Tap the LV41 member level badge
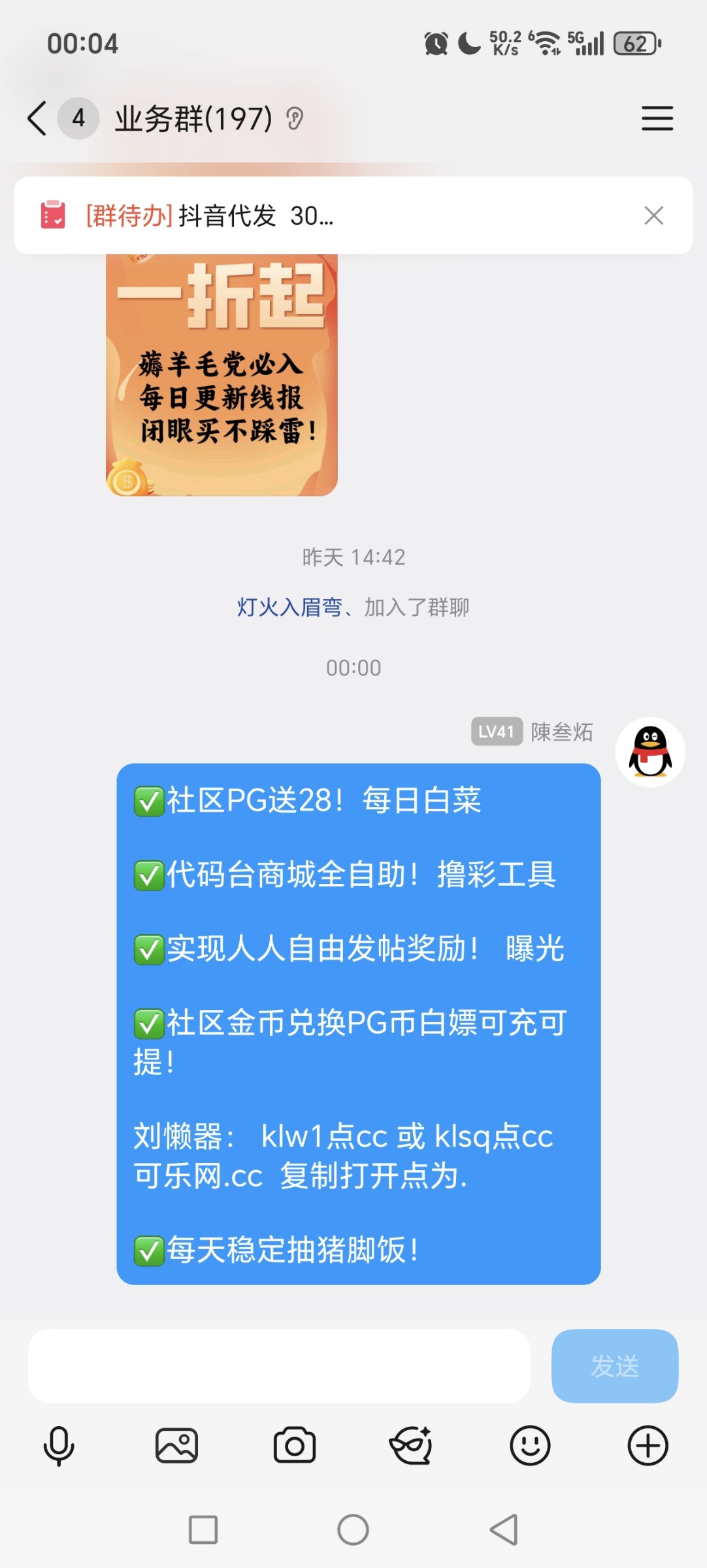The height and width of the screenshot is (1568, 707). 495,733
